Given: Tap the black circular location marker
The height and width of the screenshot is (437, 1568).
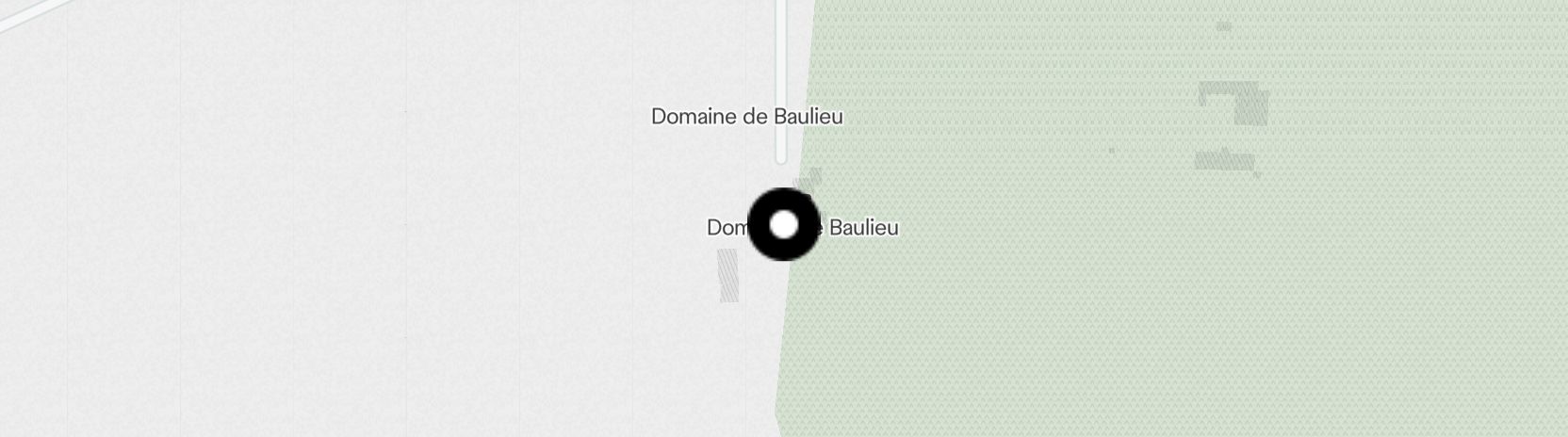Looking at the screenshot, I should pyautogui.click(x=783, y=225).
